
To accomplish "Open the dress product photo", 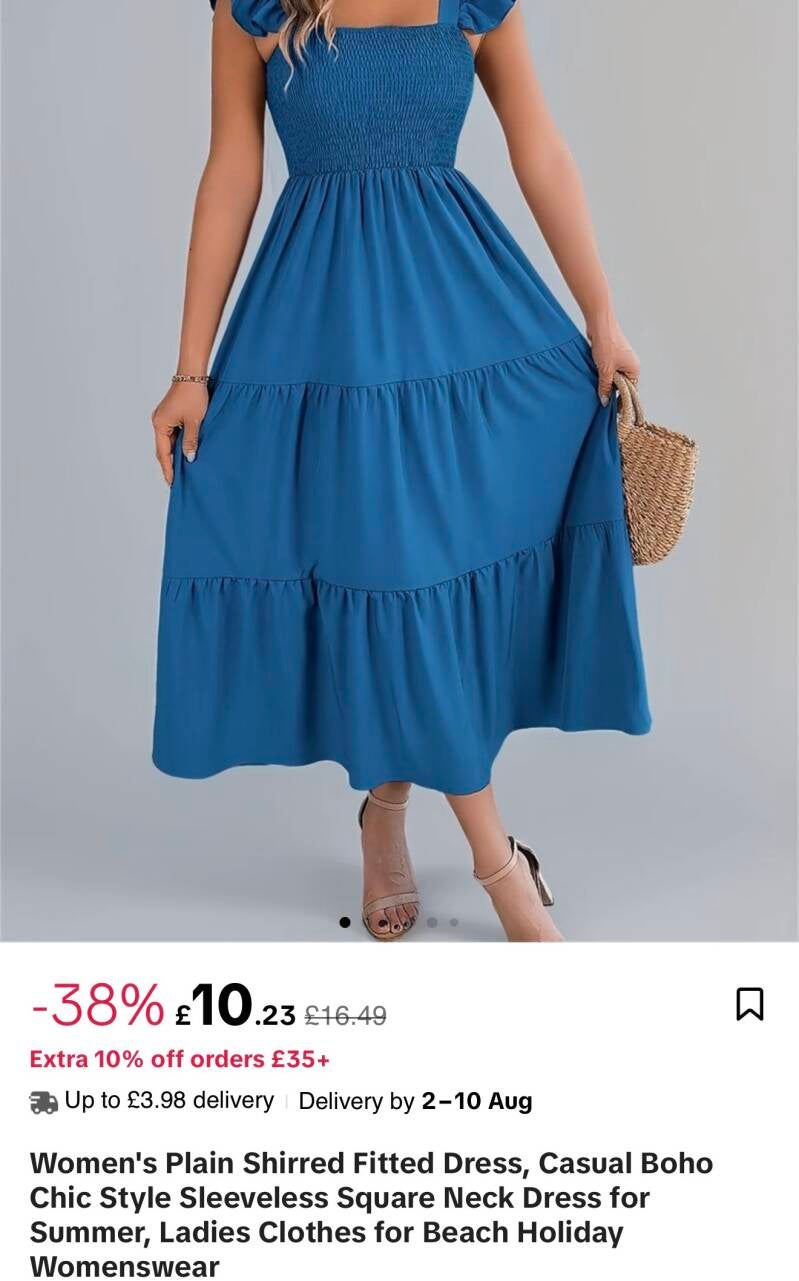I will click(x=399, y=470).
